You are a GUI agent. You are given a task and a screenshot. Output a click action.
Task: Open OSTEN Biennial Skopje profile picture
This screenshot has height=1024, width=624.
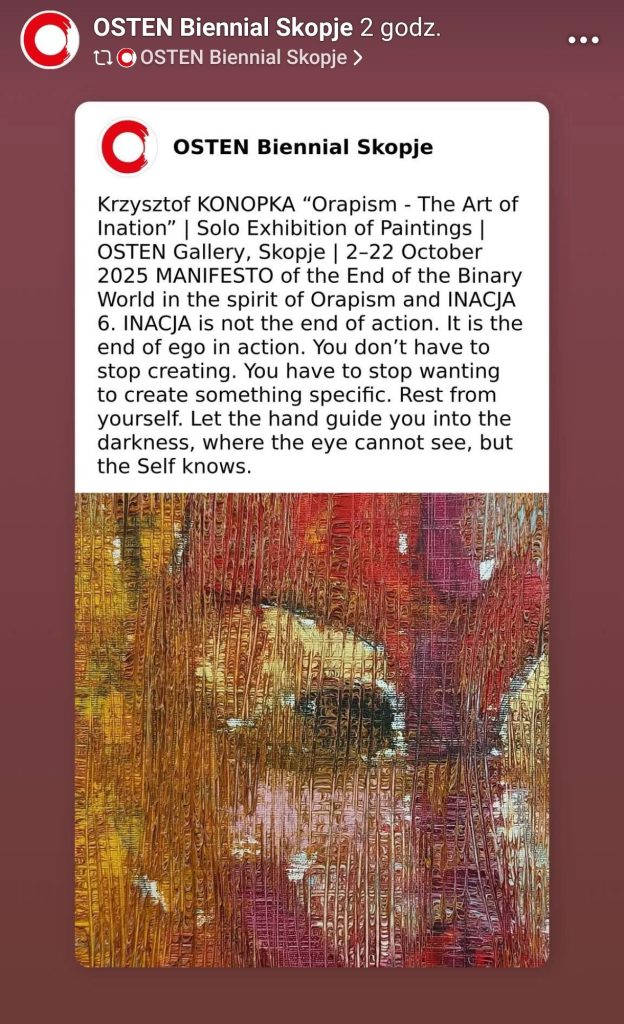49,40
